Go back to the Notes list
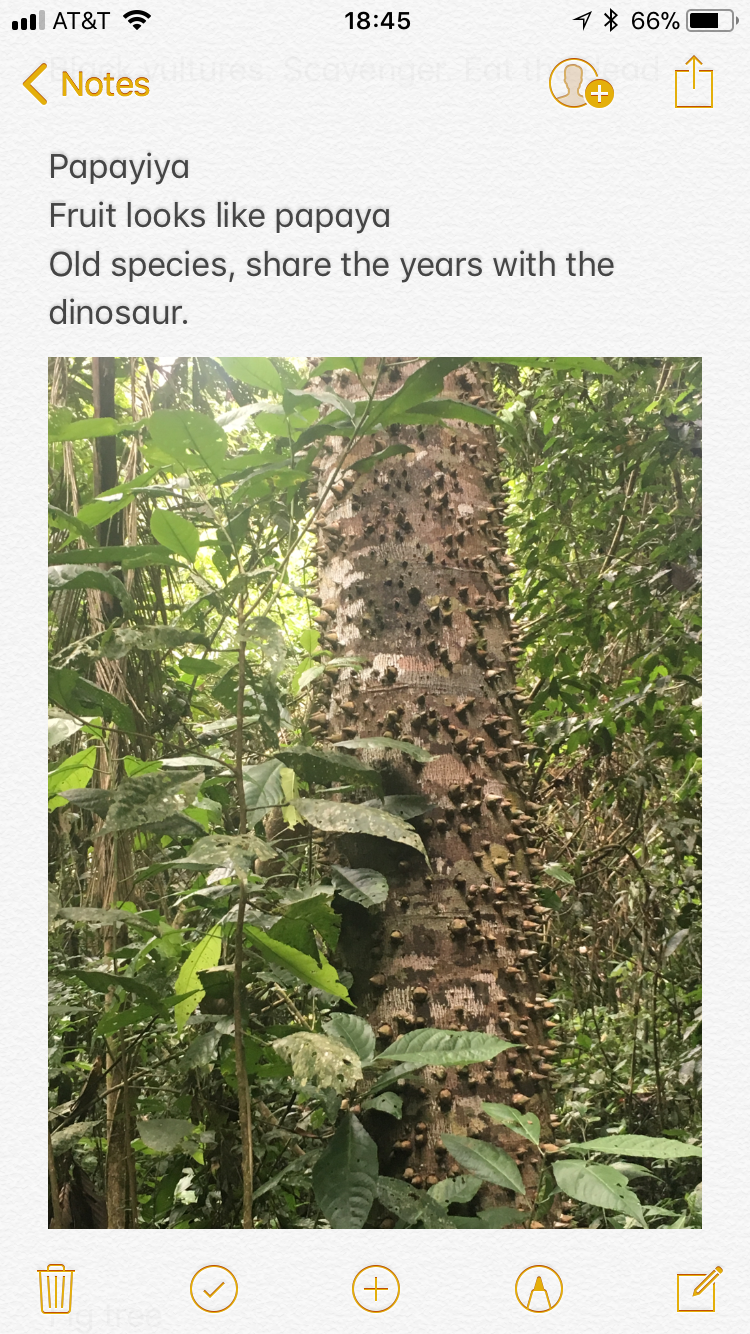 coord(86,84)
